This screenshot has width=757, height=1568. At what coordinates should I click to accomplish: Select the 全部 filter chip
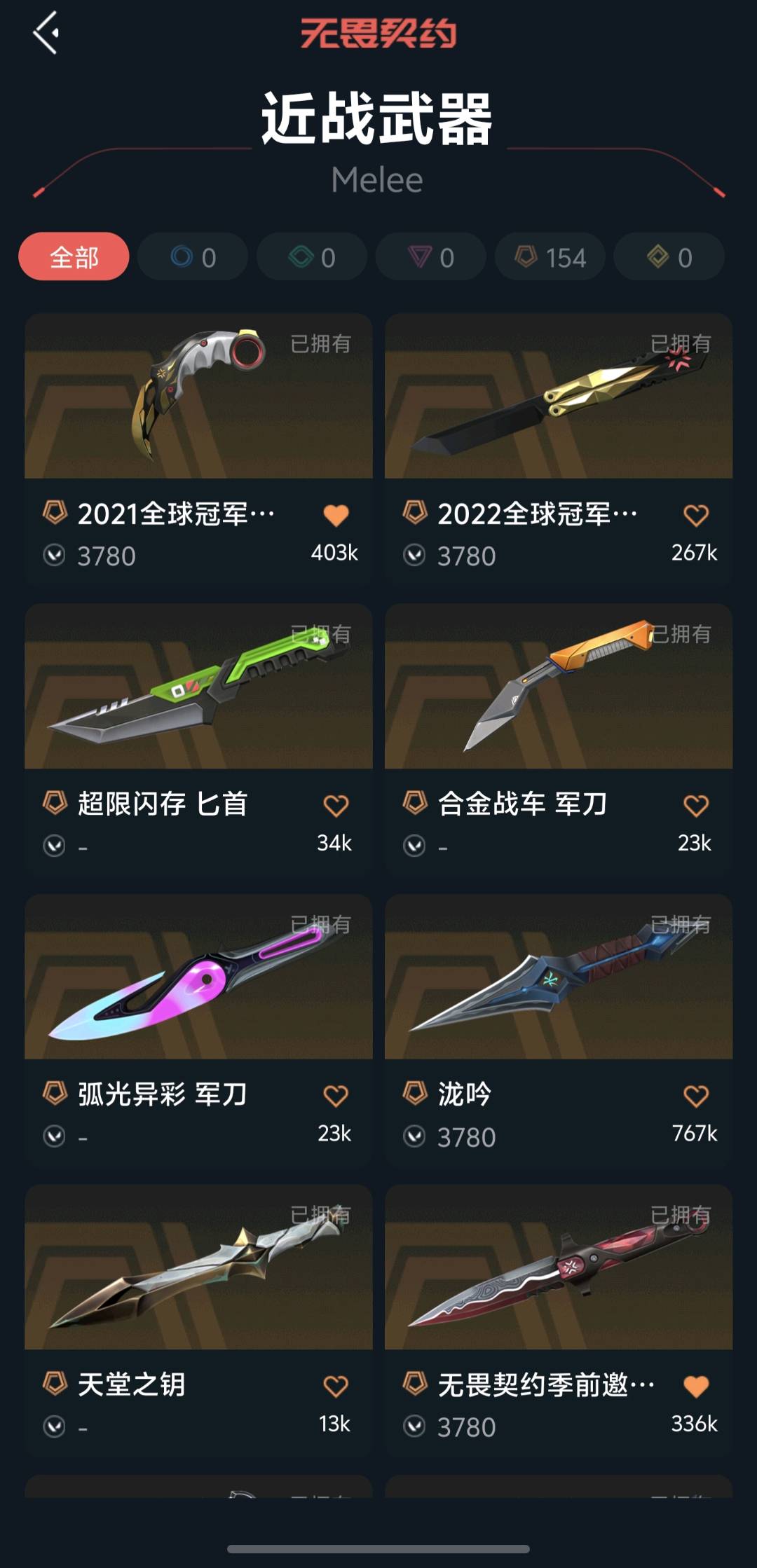pyautogui.click(x=74, y=257)
